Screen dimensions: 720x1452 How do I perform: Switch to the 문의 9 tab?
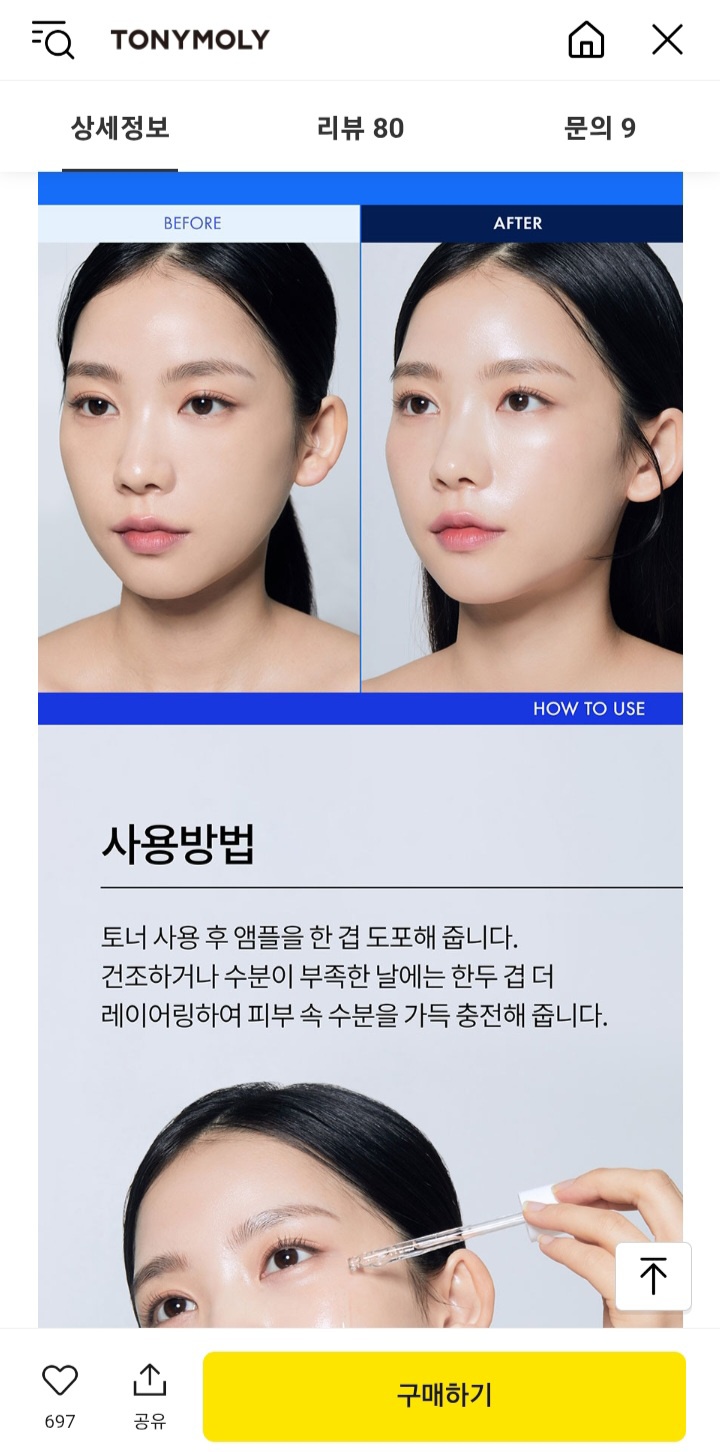(x=599, y=128)
